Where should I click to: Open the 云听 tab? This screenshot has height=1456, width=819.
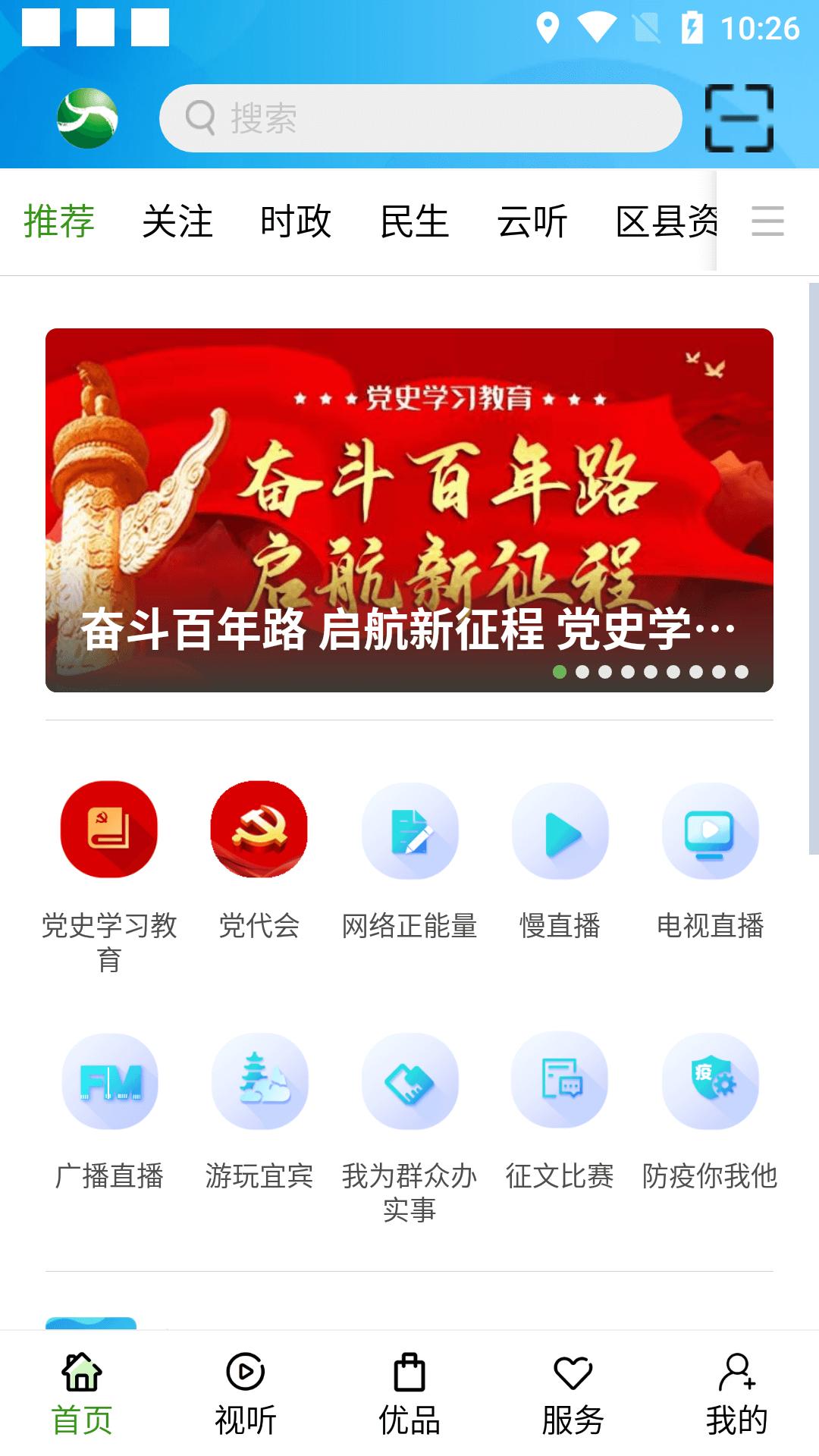click(532, 221)
